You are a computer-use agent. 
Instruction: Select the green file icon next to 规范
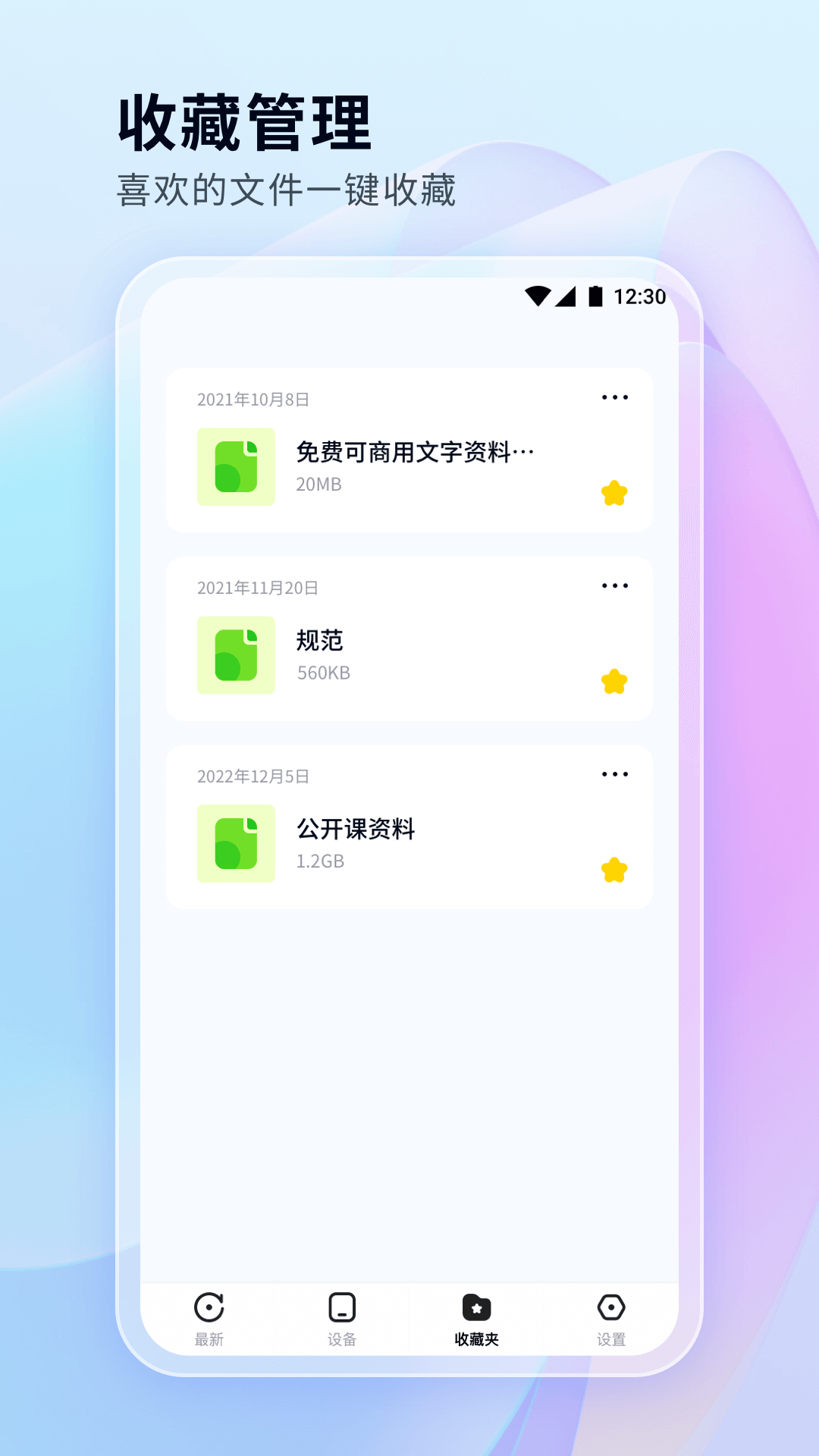pos(236,654)
